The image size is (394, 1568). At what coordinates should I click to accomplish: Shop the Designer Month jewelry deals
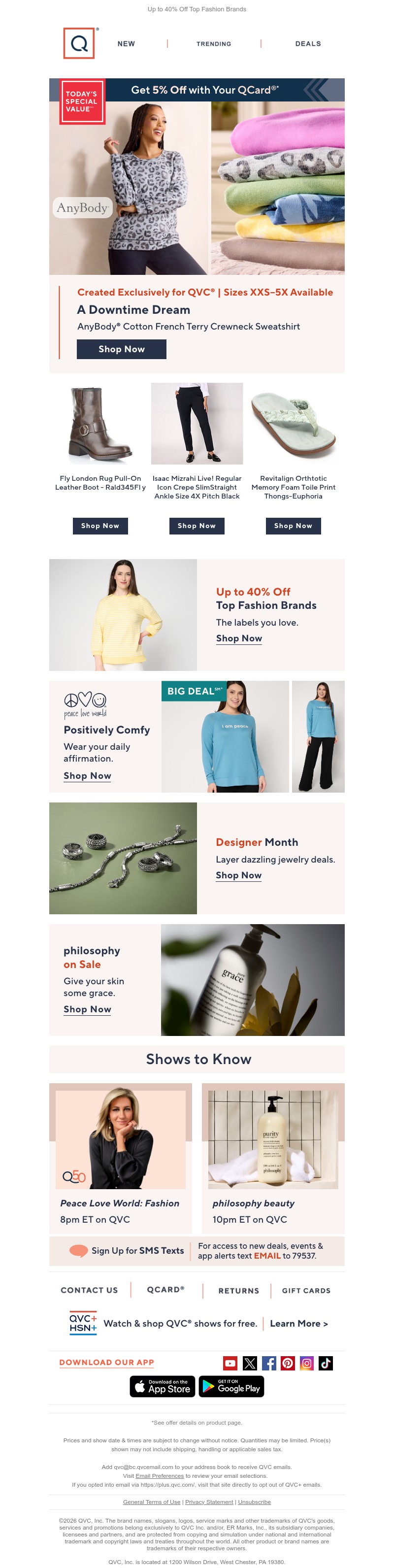coord(238,875)
